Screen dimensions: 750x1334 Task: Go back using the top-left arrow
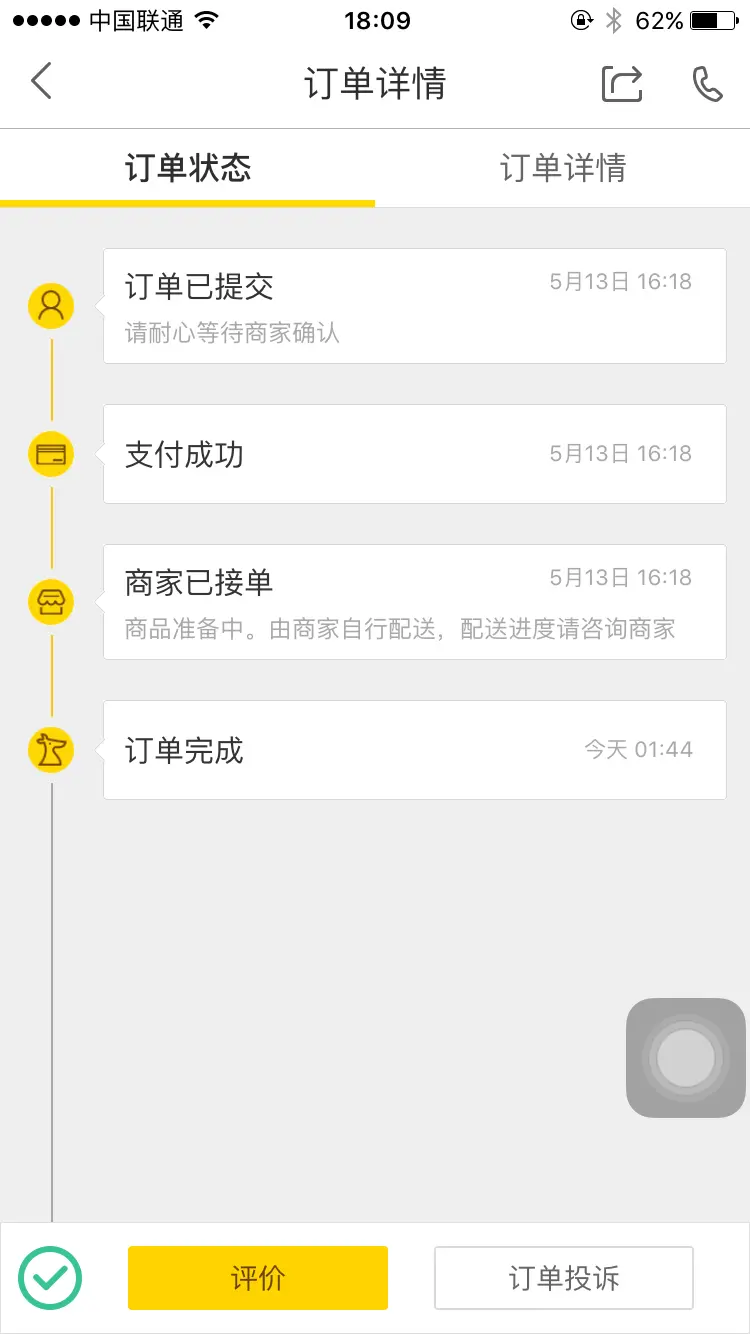tap(41, 82)
